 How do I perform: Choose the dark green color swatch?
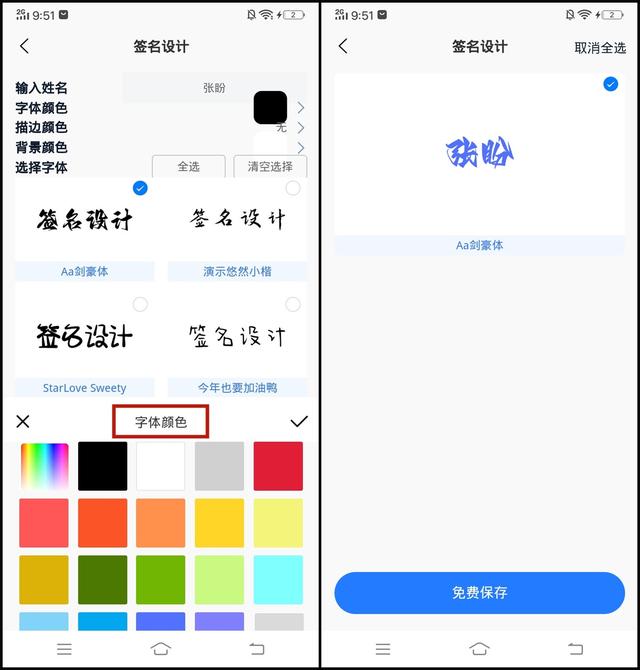click(x=103, y=580)
